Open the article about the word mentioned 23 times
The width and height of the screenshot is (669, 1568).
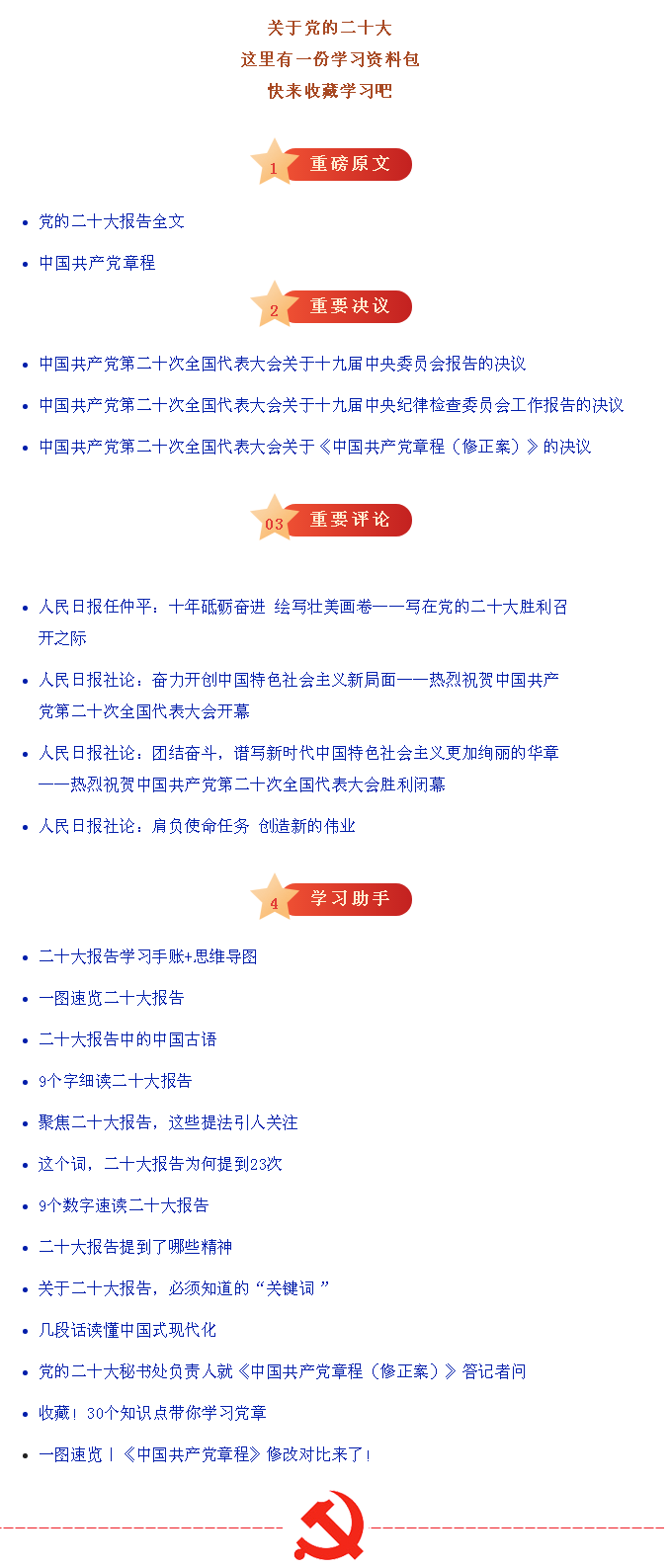[160, 1165]
